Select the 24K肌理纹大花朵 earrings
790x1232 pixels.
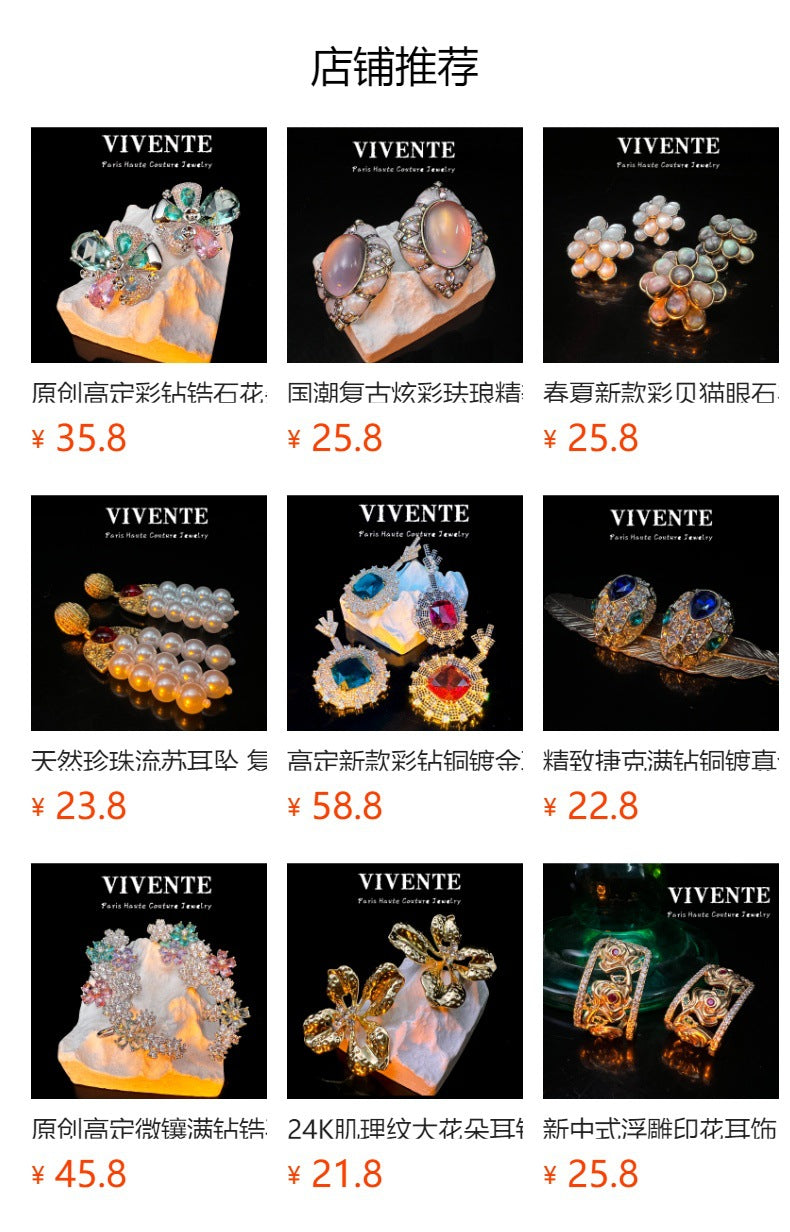click(x=404, y=981)
